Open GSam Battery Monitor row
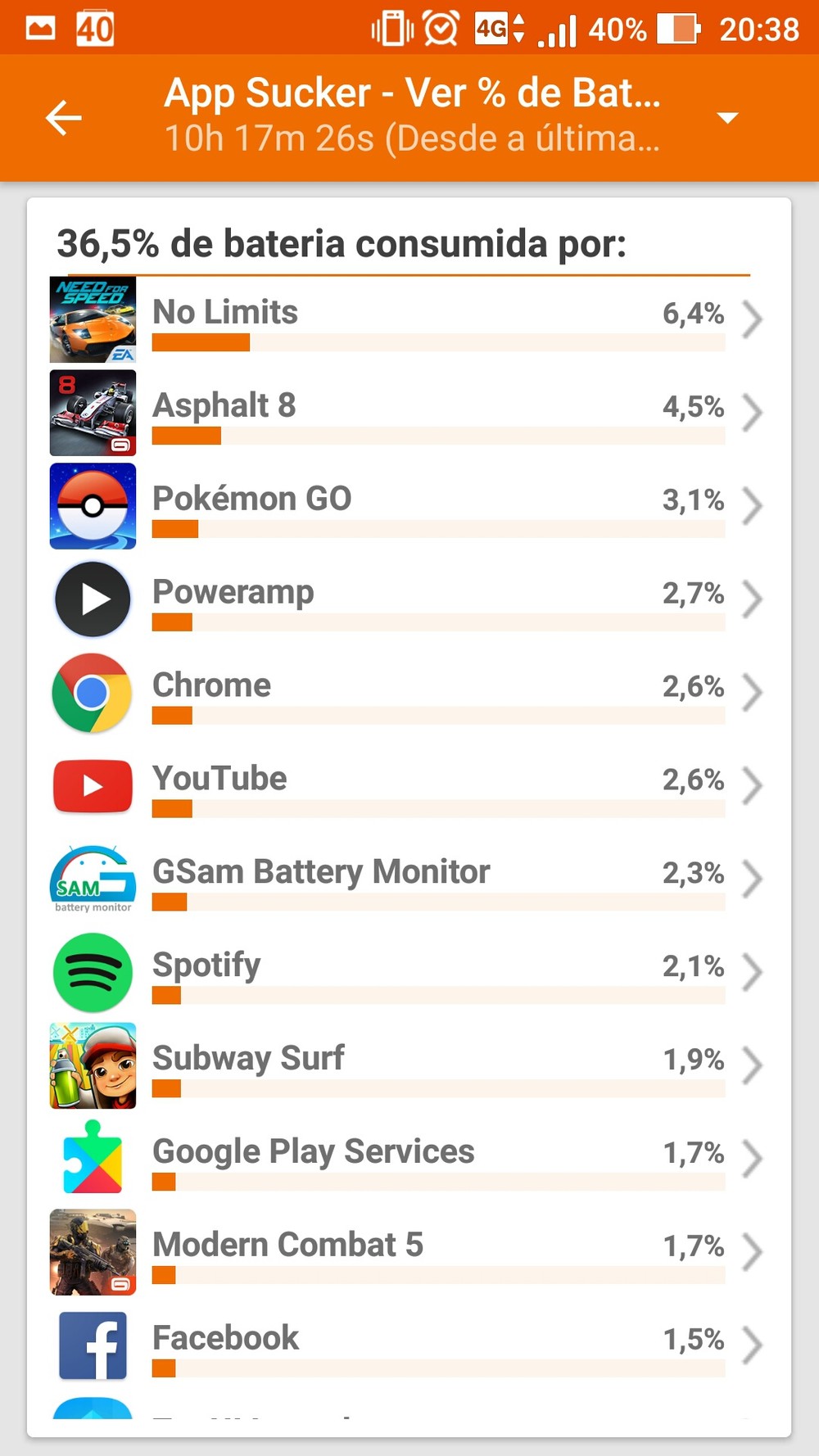The height and width of the screenshot is (1456, 819). pyautogui.click(x=409, y=879)
